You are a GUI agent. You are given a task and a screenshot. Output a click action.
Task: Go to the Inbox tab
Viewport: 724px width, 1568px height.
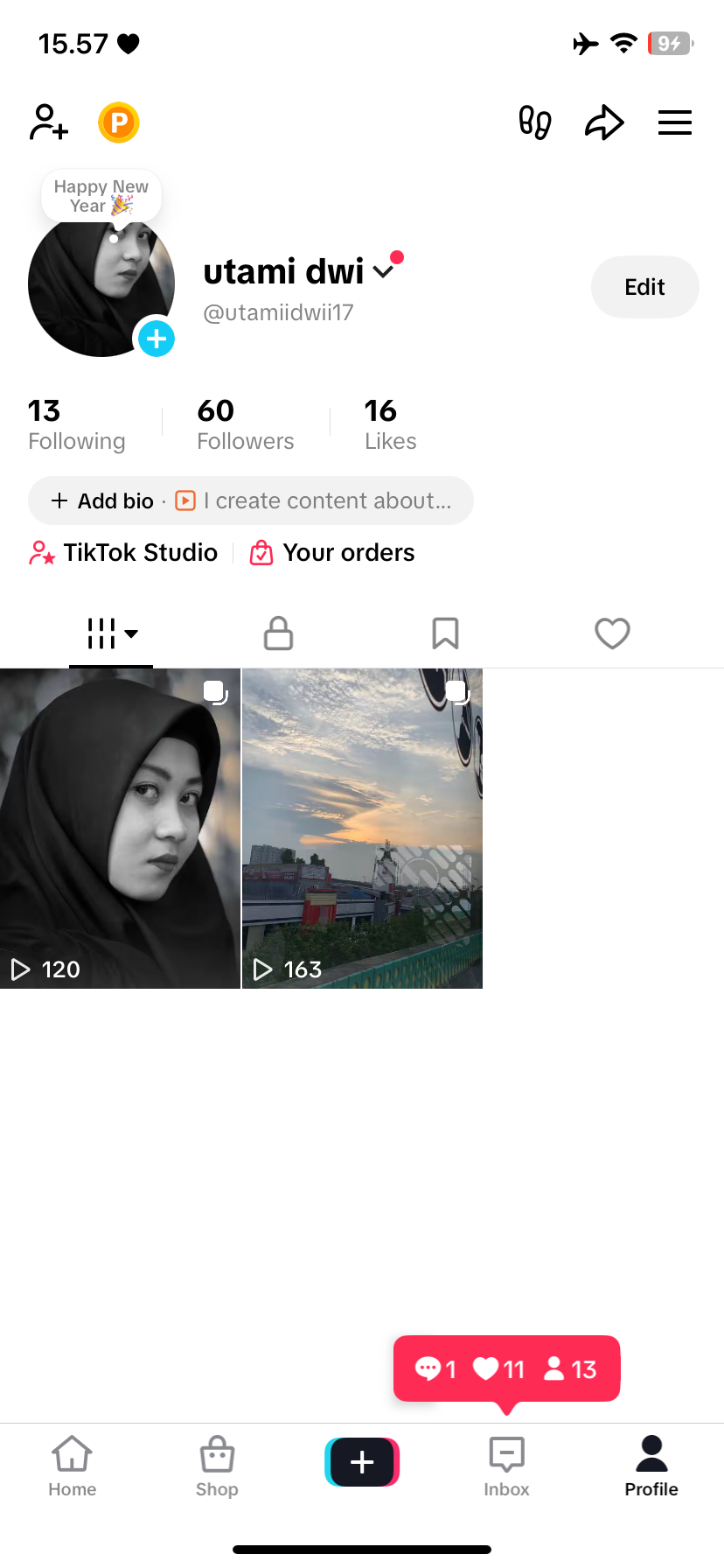[x=506, y=1466]
